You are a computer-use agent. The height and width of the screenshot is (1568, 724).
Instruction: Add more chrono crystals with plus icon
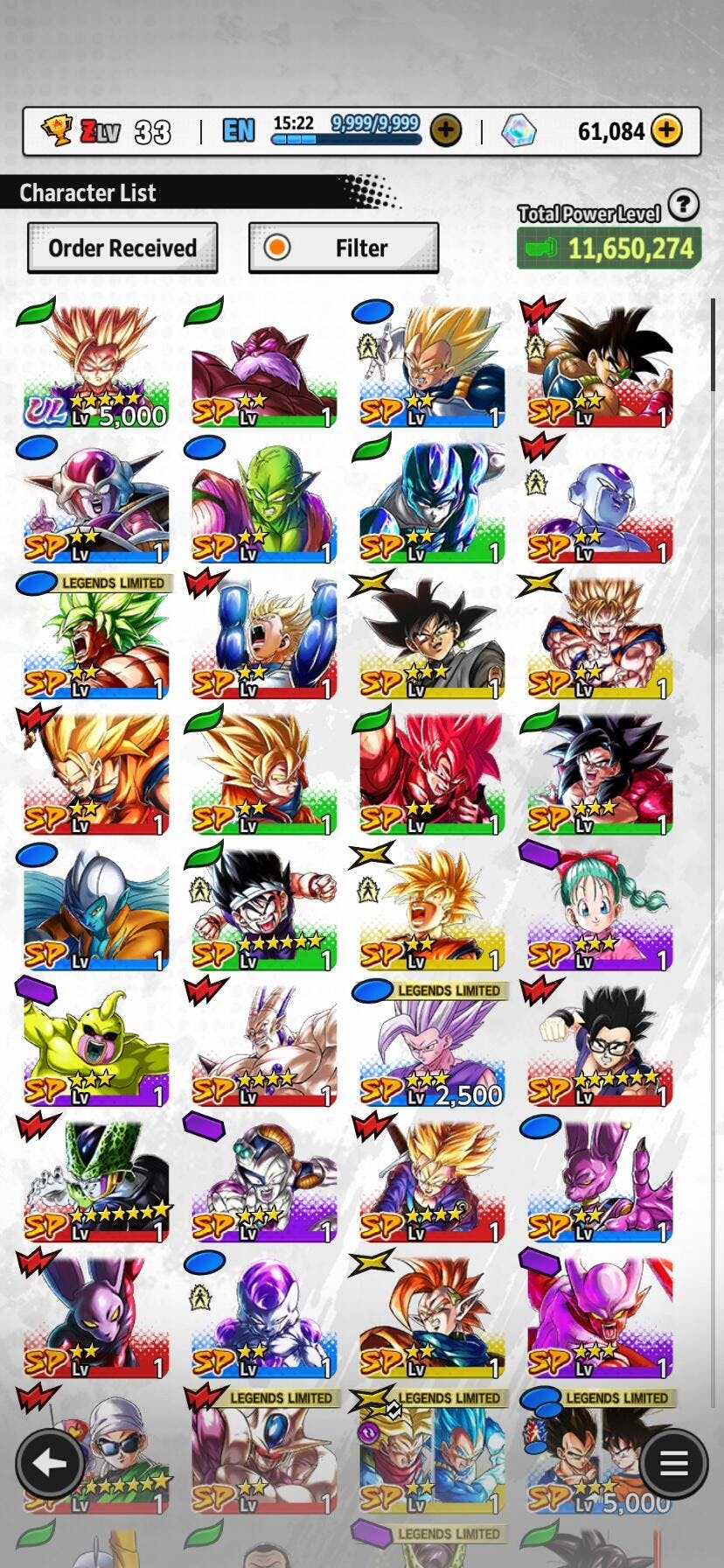[666, 131]
